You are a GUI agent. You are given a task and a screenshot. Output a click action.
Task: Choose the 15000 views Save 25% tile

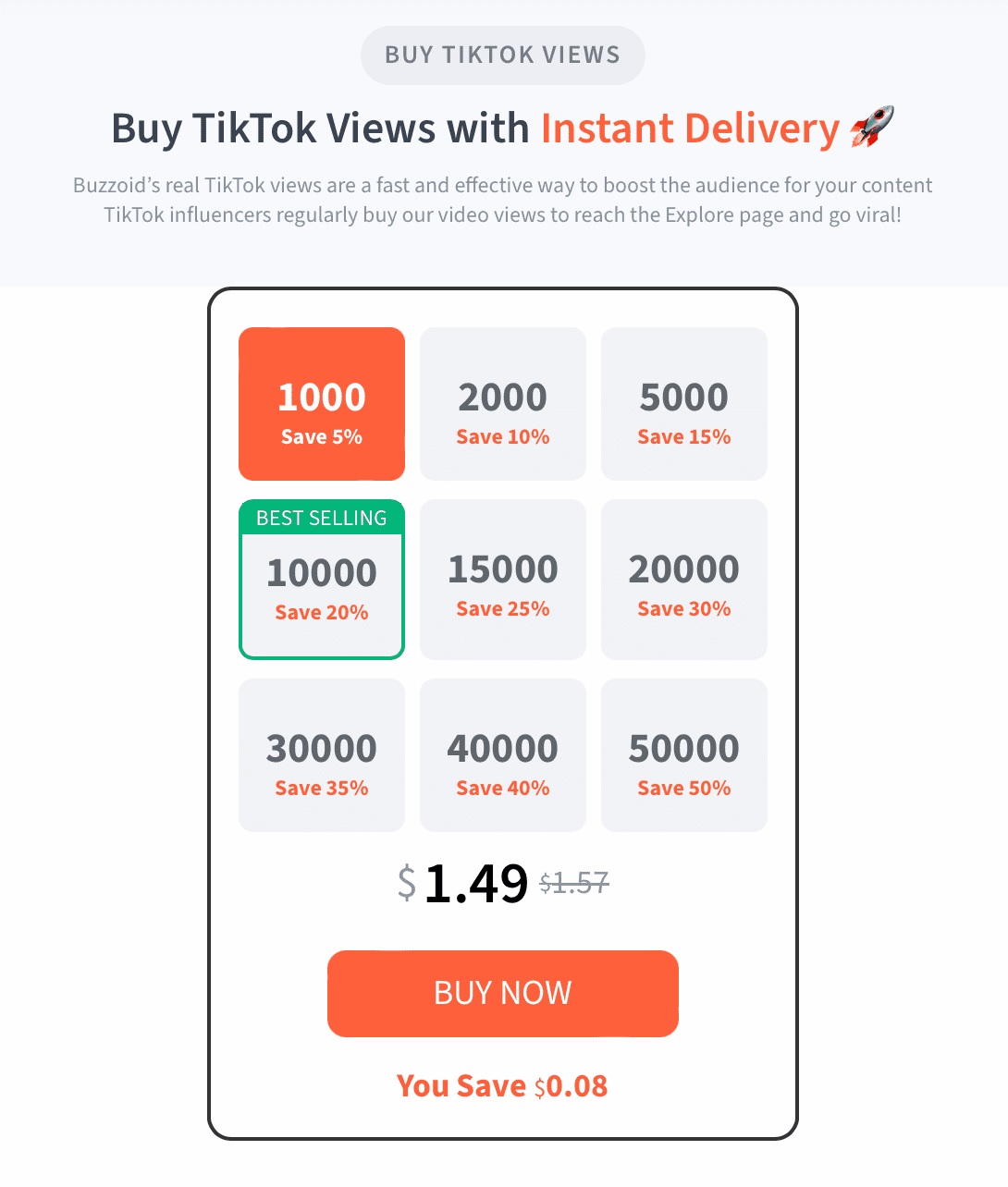503,580
